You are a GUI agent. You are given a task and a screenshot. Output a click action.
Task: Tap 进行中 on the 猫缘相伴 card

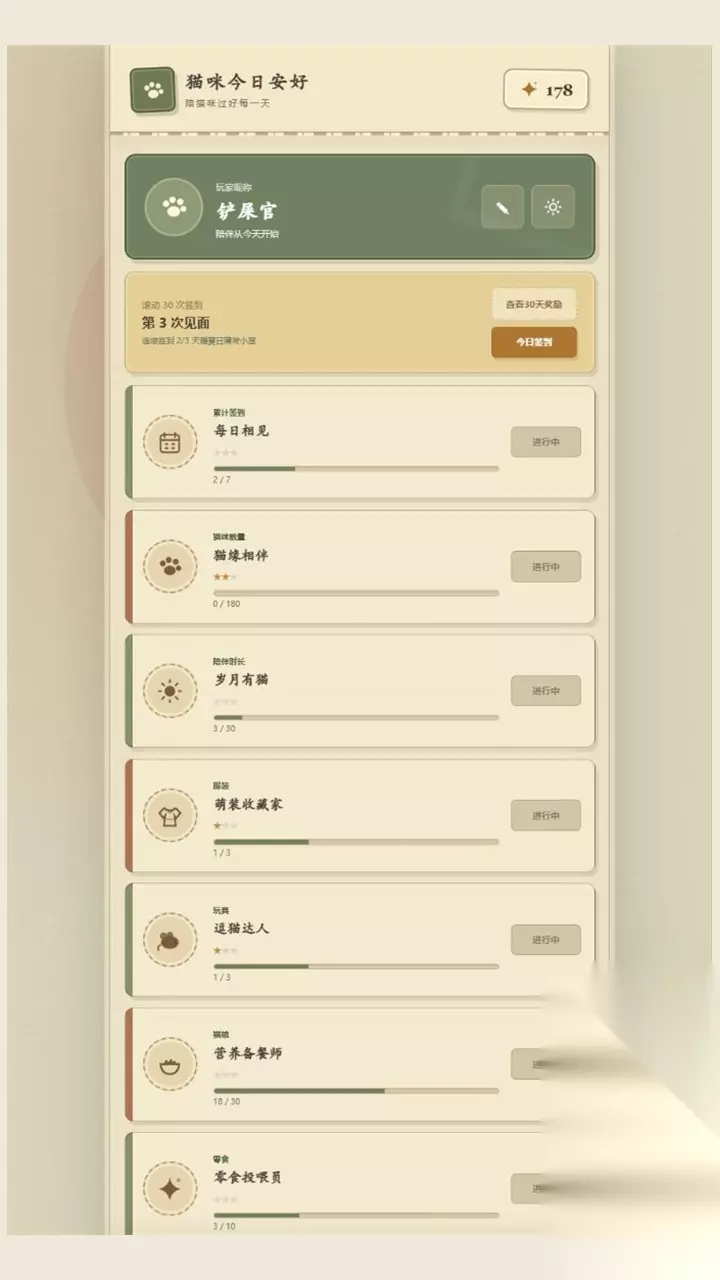click(546, 567)
